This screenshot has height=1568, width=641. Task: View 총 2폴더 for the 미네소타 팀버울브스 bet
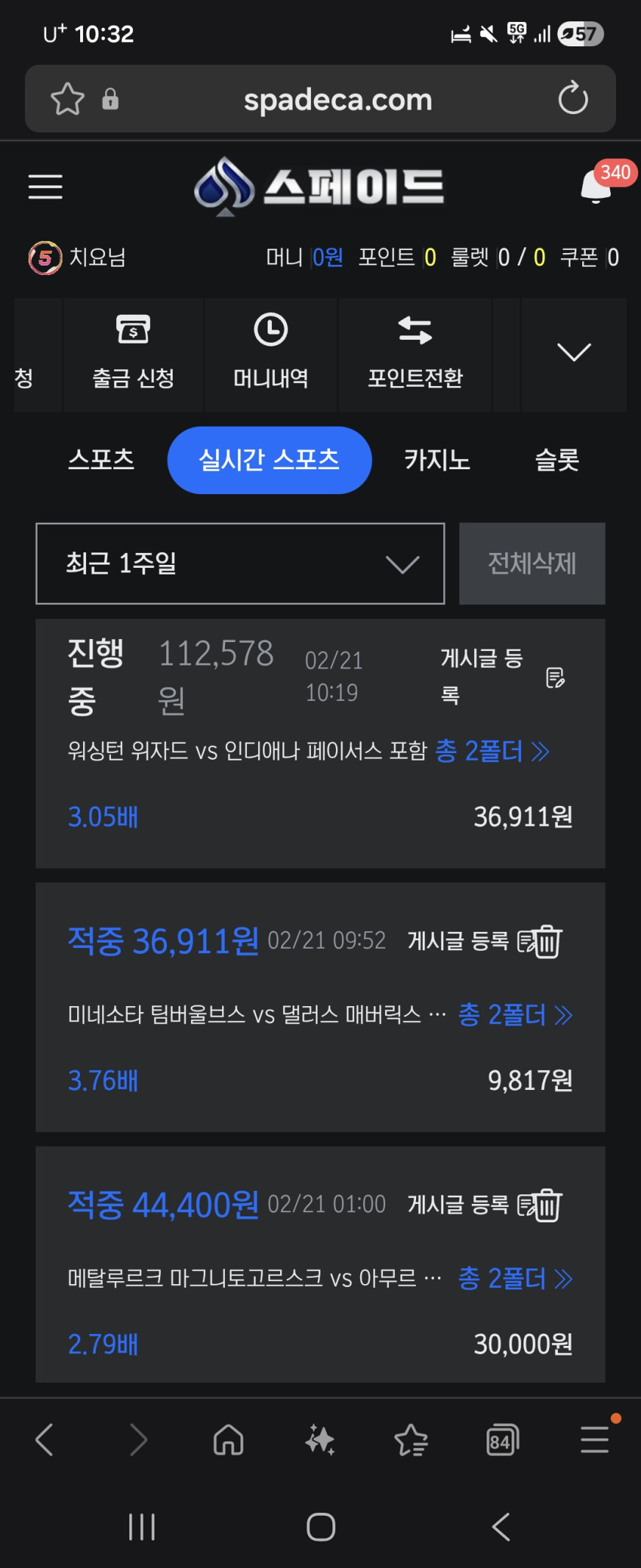(515, 1015)
